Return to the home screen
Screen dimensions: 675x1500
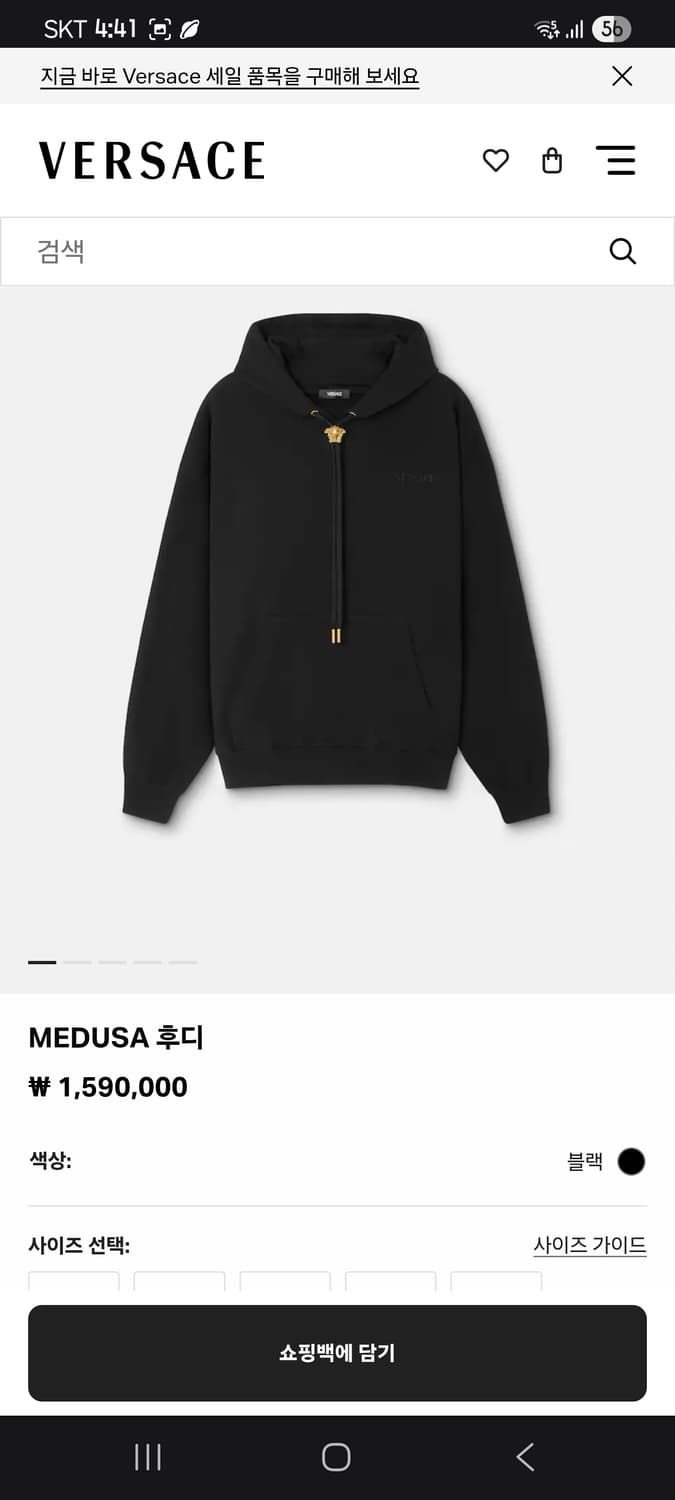[x=336, y=1457]
